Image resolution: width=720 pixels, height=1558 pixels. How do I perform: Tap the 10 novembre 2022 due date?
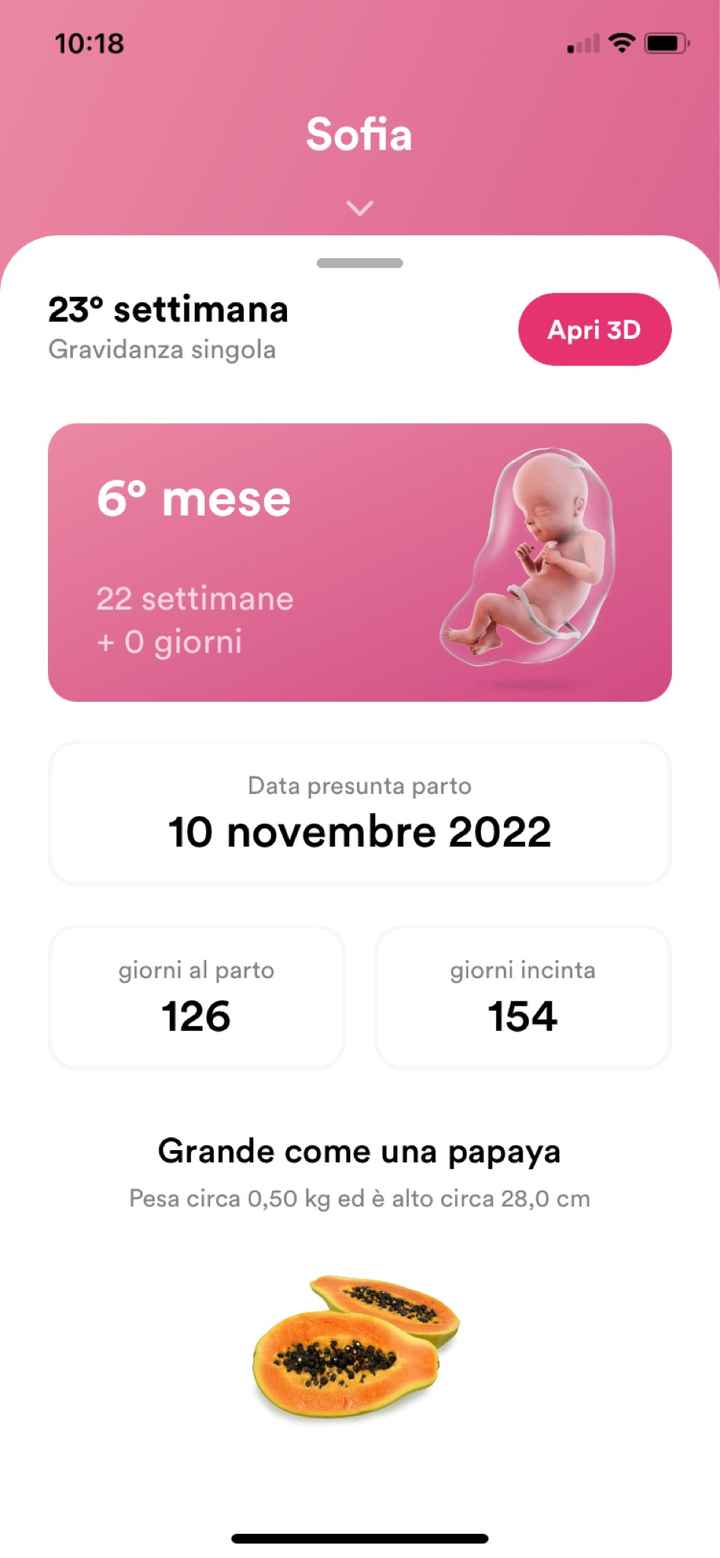pyautogui.click(x=359, y=831)
